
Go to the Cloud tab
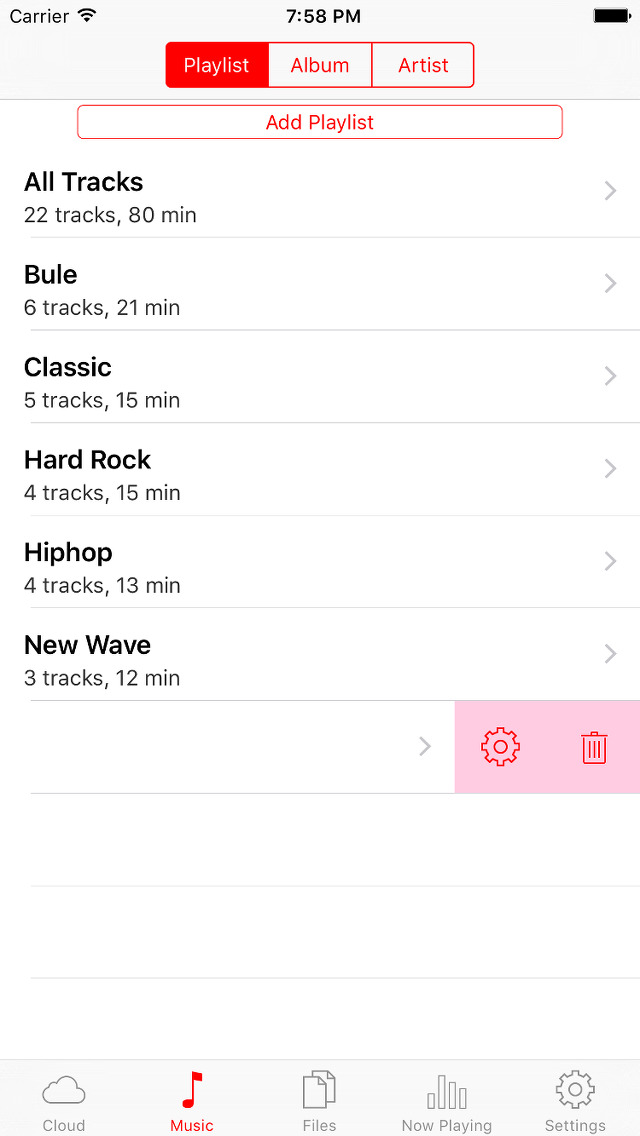64,1100
